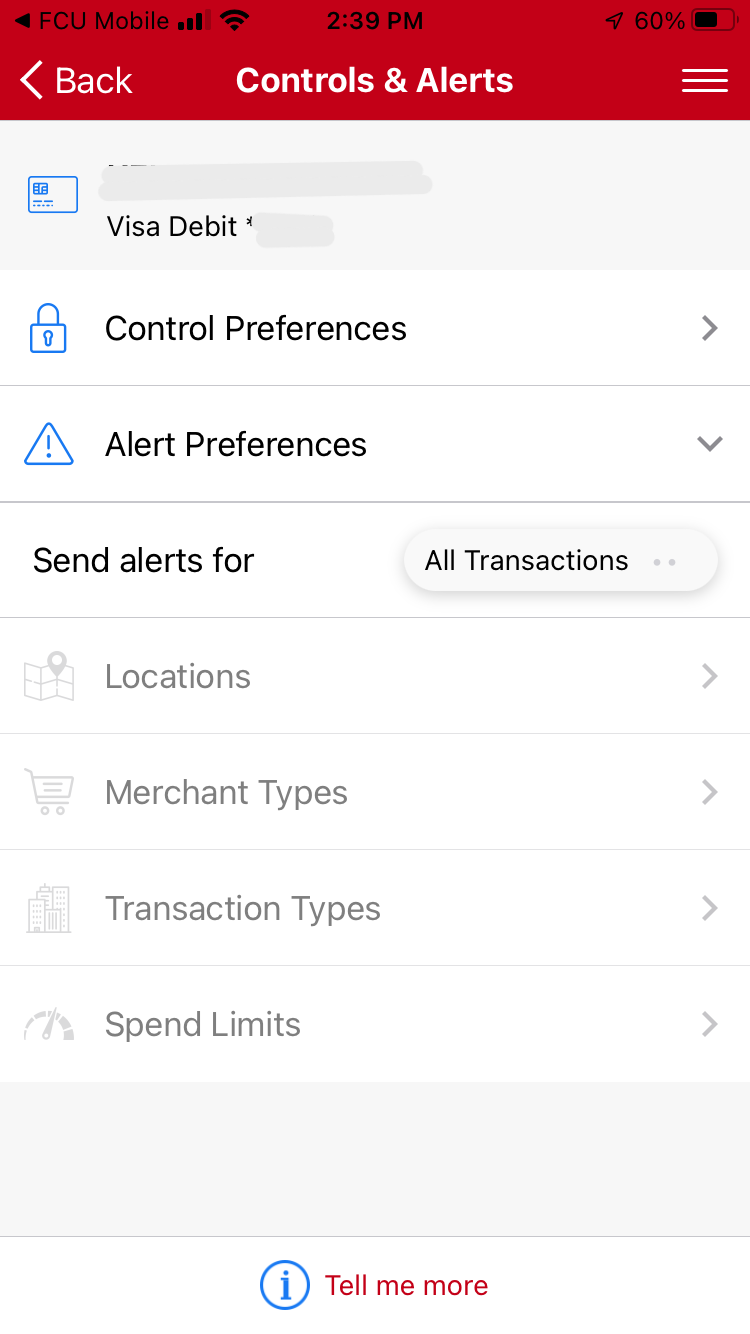750x1334 pixels.
Task: Open Spend Limits settings
Action: [375, 1024]
